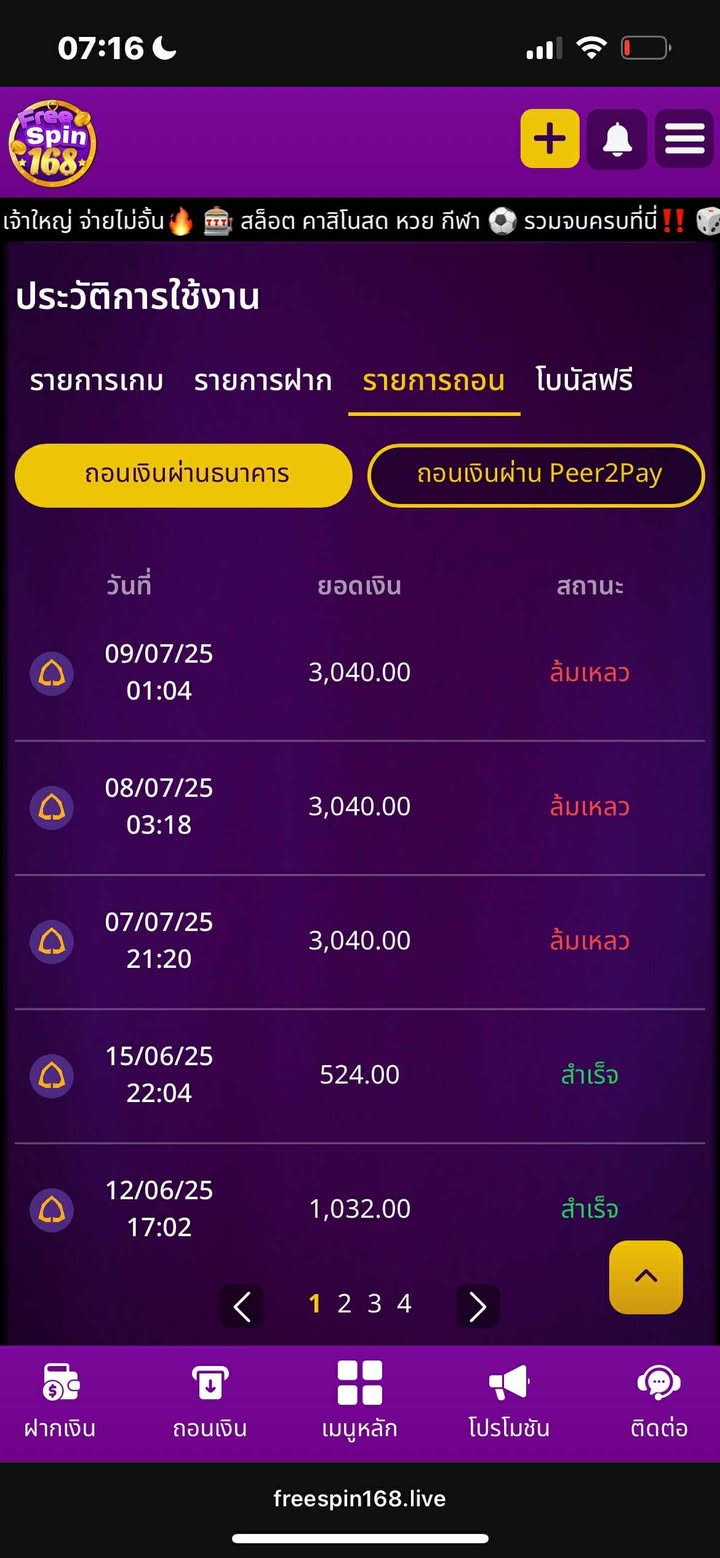
Task: Select ถอนเงินผ่านธนาคาร button
Action: click(x=184, y=475)
